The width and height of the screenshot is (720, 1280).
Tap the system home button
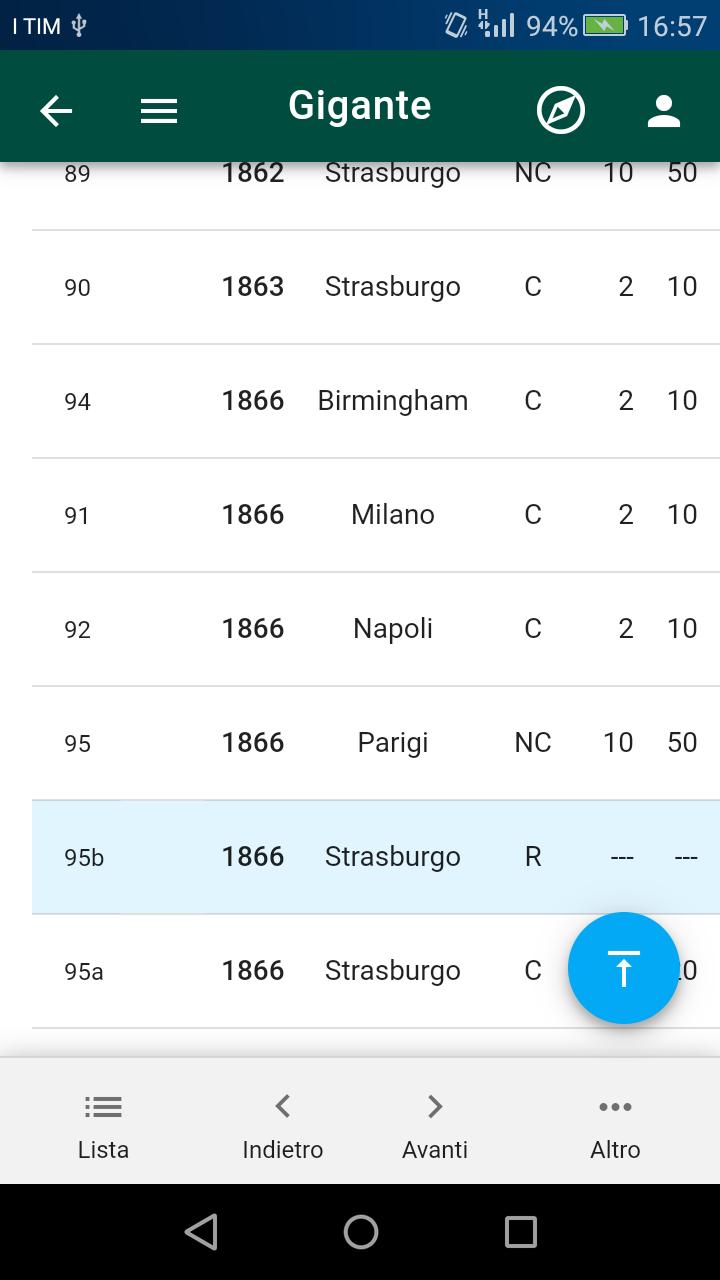coord(360,1232)
